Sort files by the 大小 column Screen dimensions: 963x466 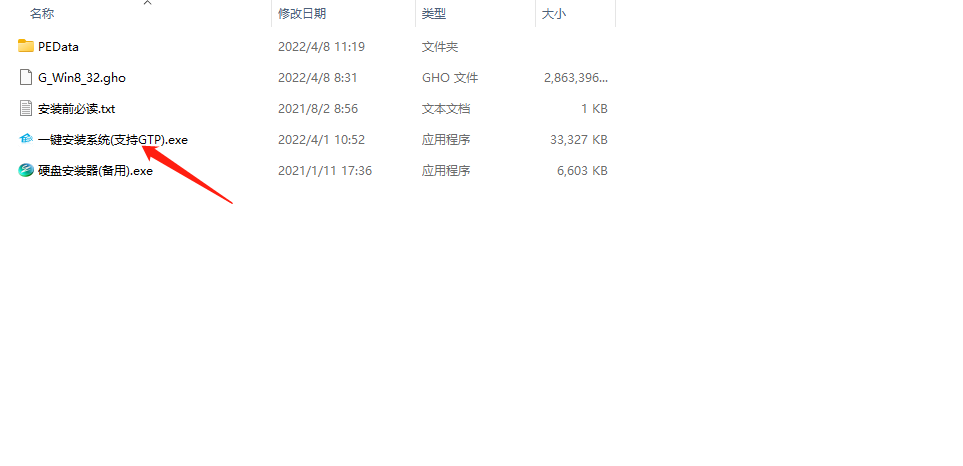pos(553,13)
